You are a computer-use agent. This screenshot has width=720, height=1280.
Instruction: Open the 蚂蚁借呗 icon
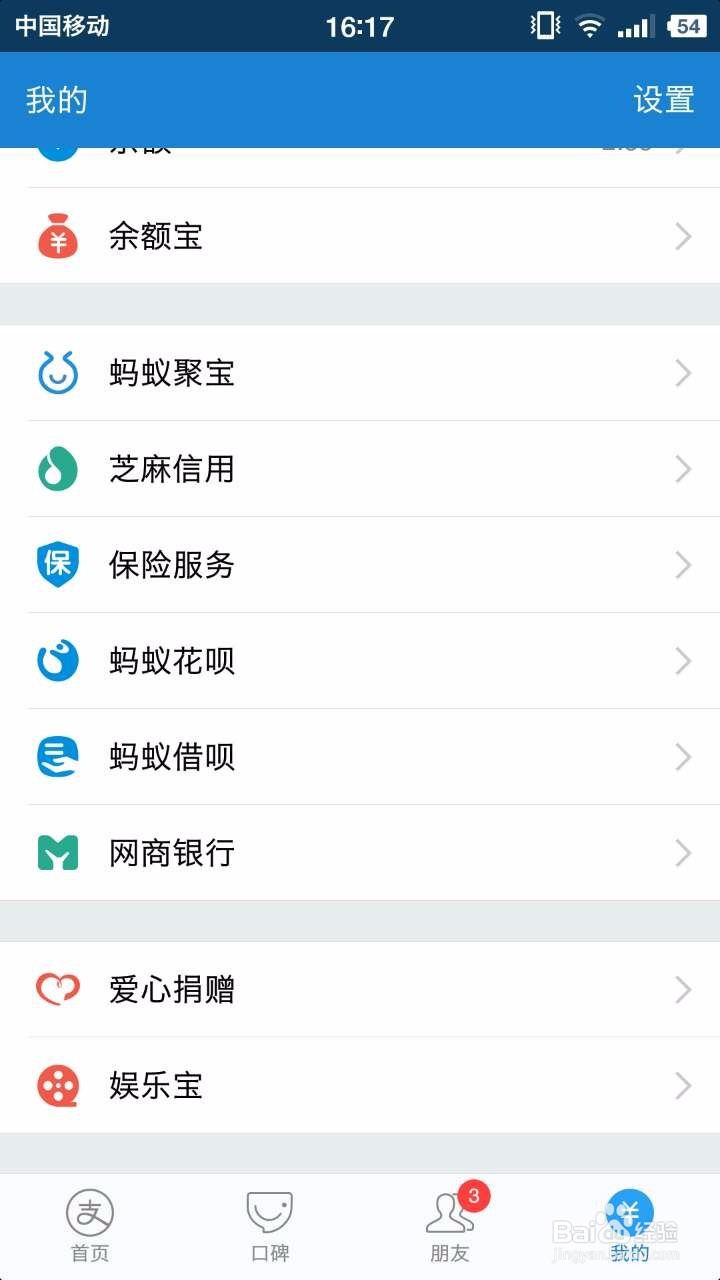pyautogui.click(x=57, y=757)
